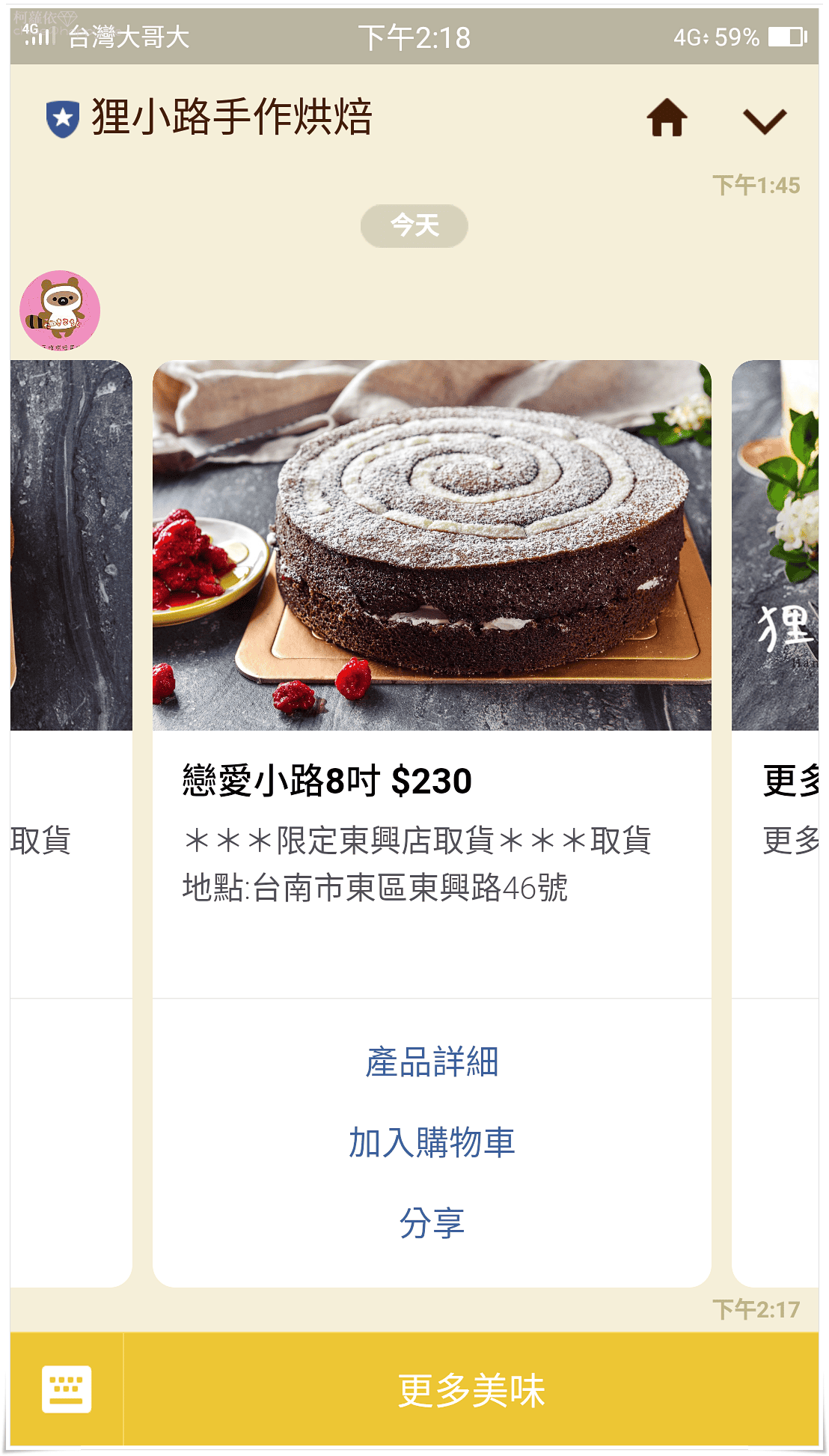This screenshot has width=829, height=1456.
Task: Tap 分享 to share this product
Action: pyautogui.click(x=433, y=1222)
